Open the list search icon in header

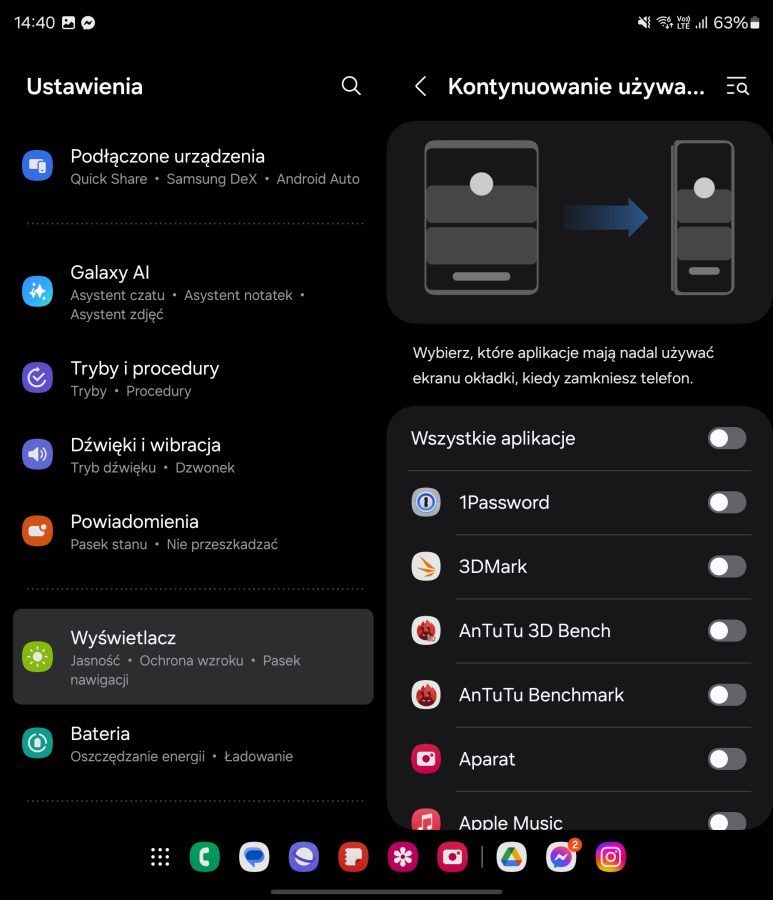click(x=737, y=87)
